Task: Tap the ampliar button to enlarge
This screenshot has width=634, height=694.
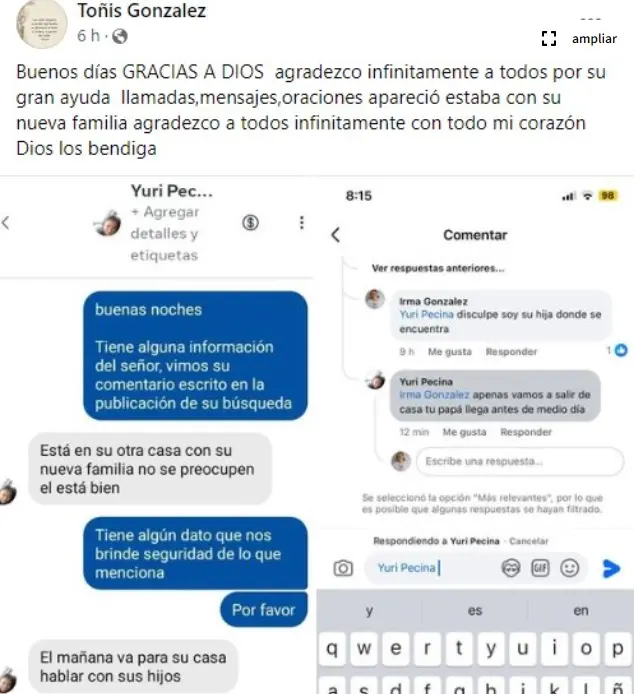Action: click(580, 39)
